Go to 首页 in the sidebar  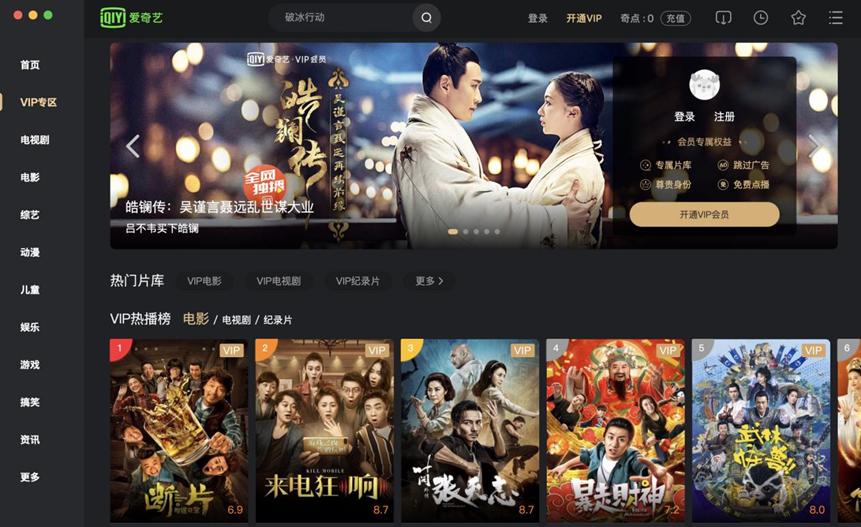coord(30,65)
